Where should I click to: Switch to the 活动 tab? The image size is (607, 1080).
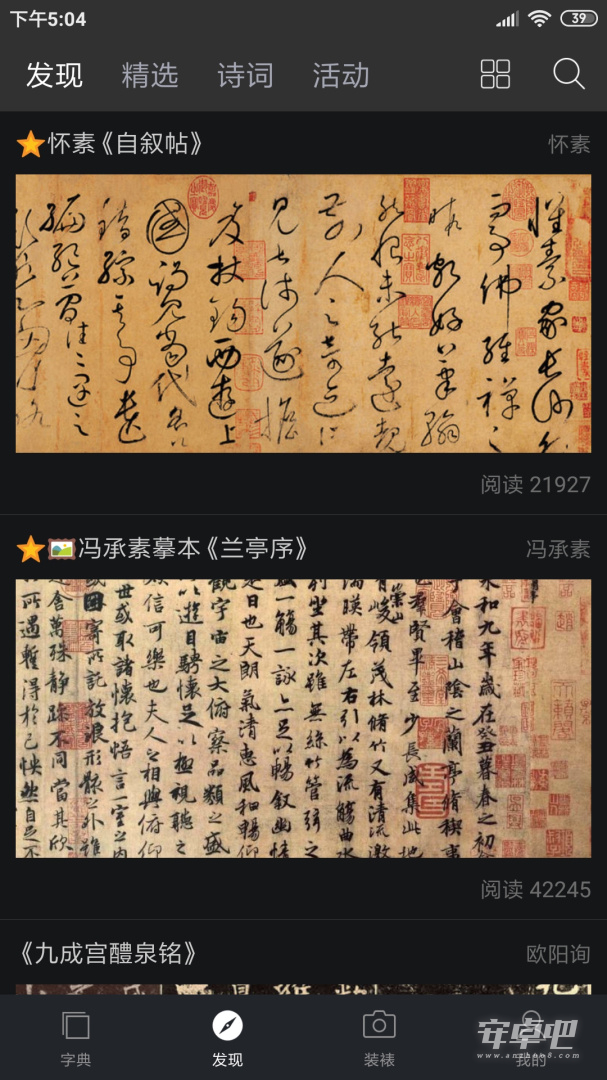[340, 75]
